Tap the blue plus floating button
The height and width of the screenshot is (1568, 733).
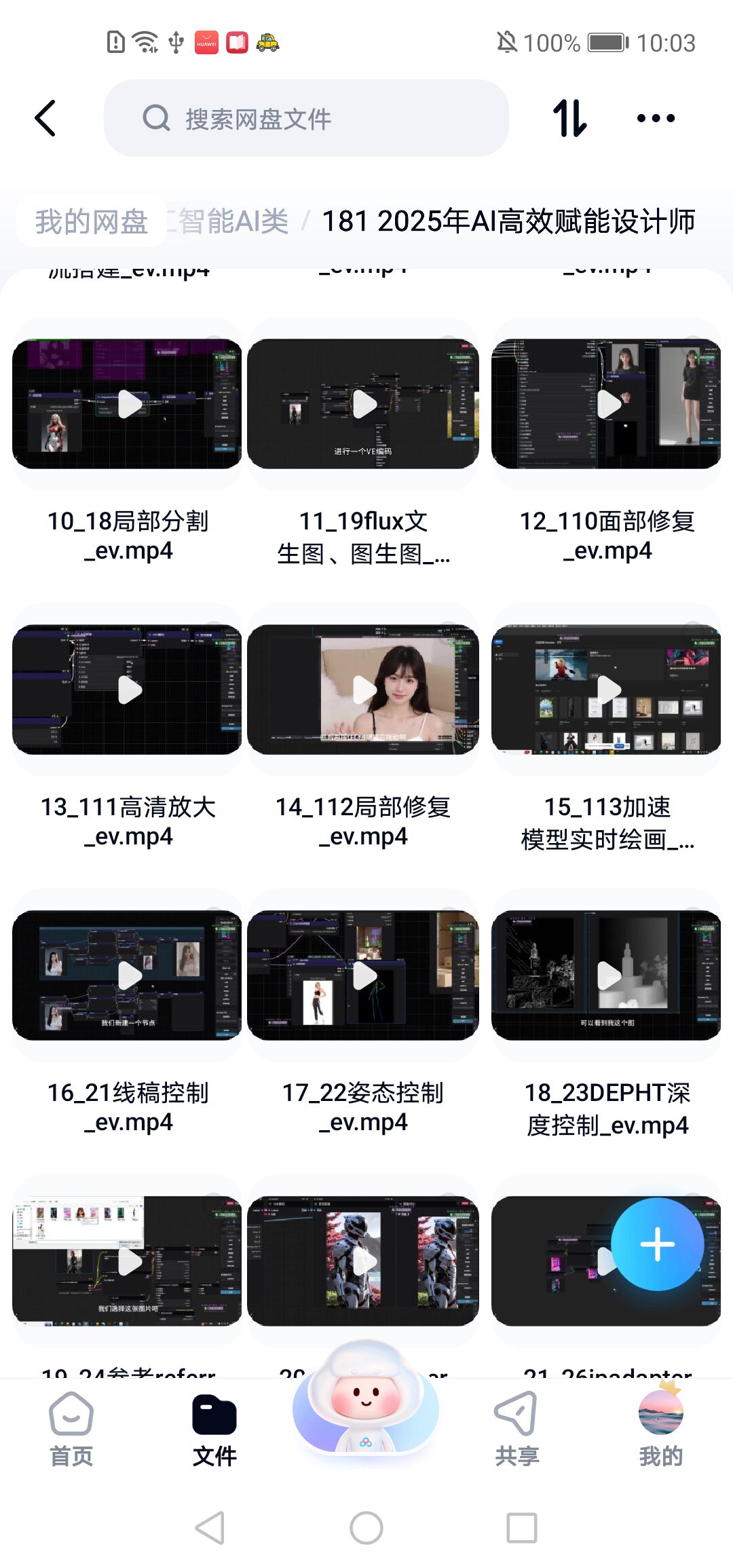657,1244
